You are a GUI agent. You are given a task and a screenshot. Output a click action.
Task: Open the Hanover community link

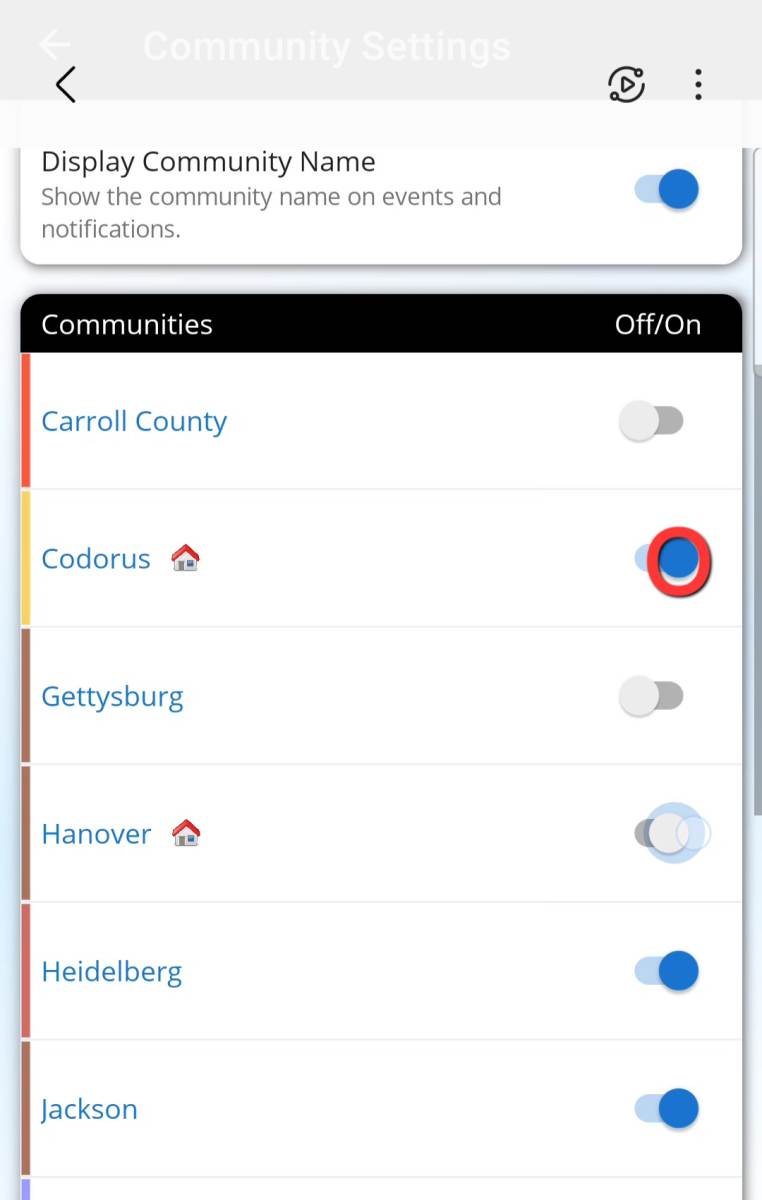96,834
